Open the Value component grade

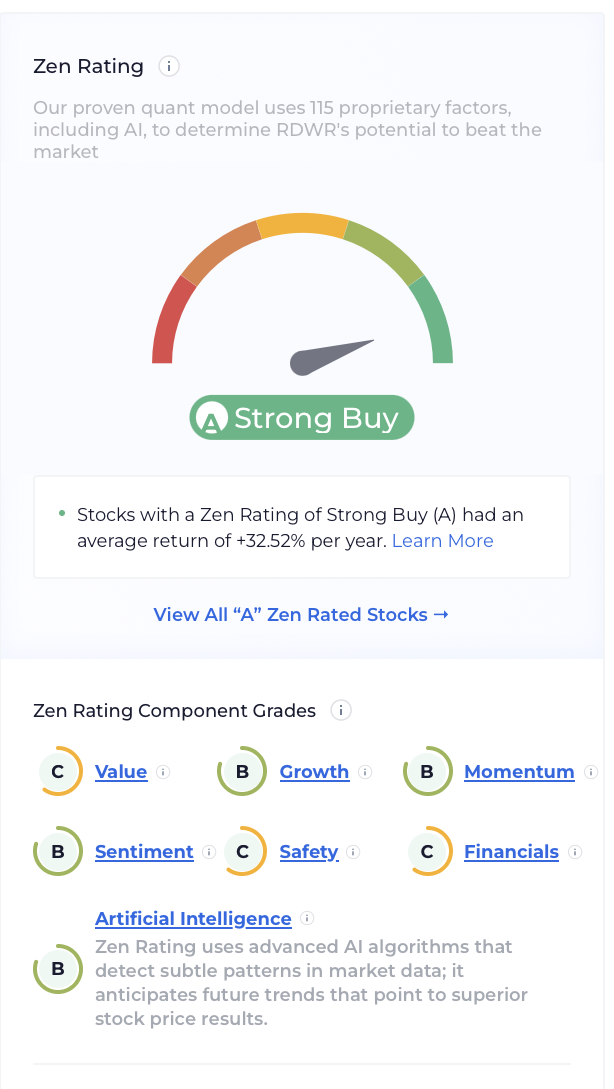(x=121, y=772)
